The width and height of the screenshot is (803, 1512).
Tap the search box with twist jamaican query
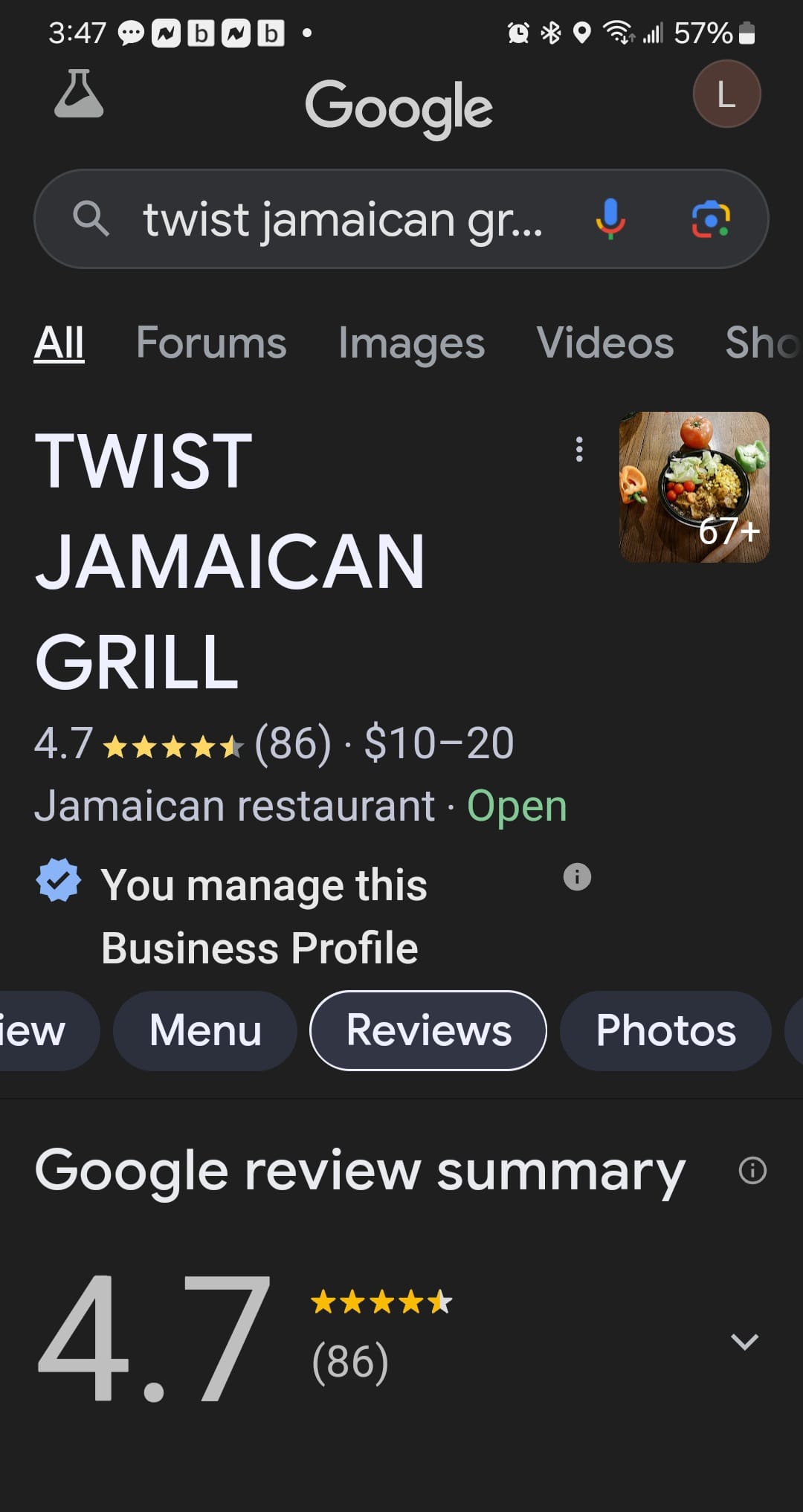point(342,219)
